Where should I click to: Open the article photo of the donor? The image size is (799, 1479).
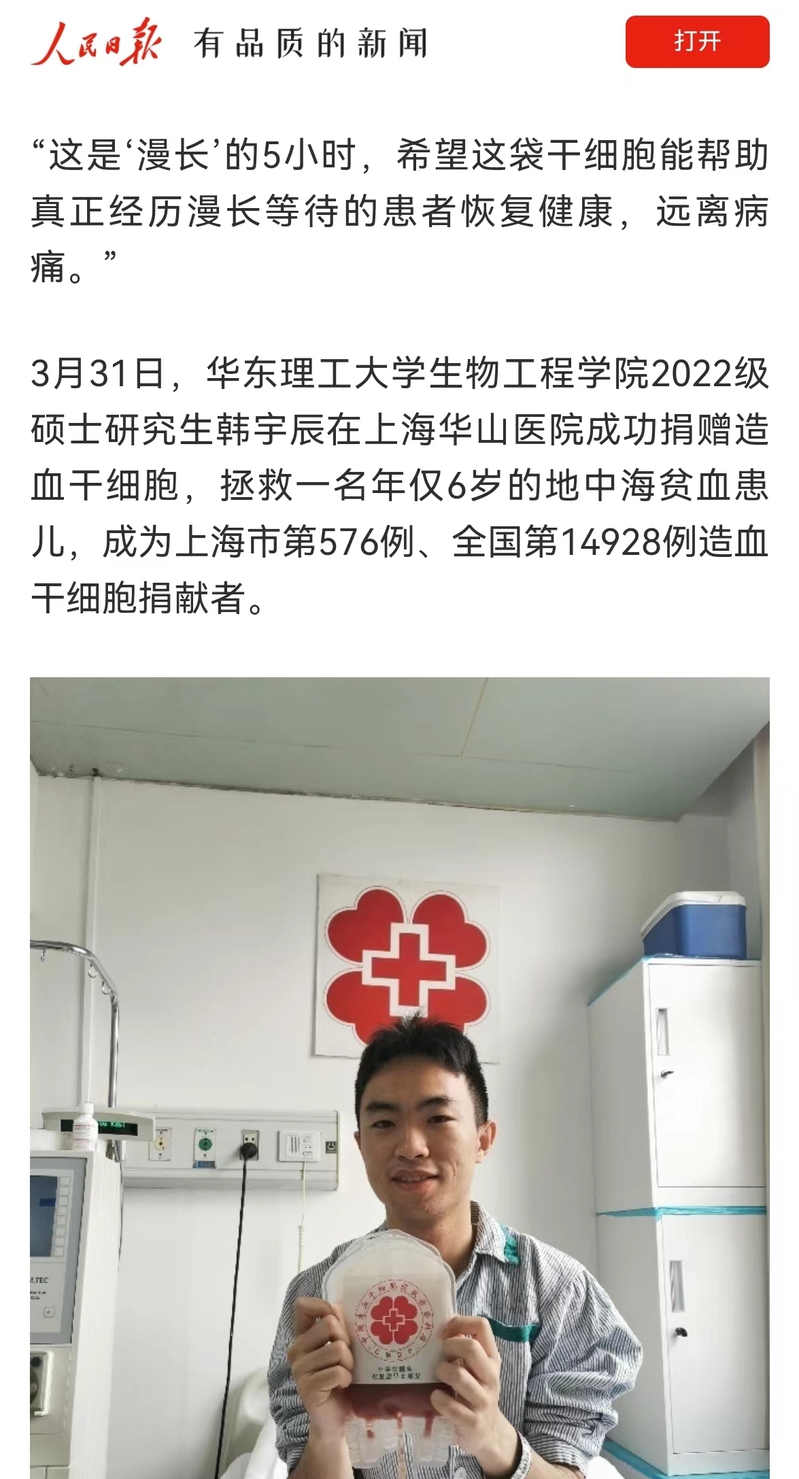tap(399, 1075)
